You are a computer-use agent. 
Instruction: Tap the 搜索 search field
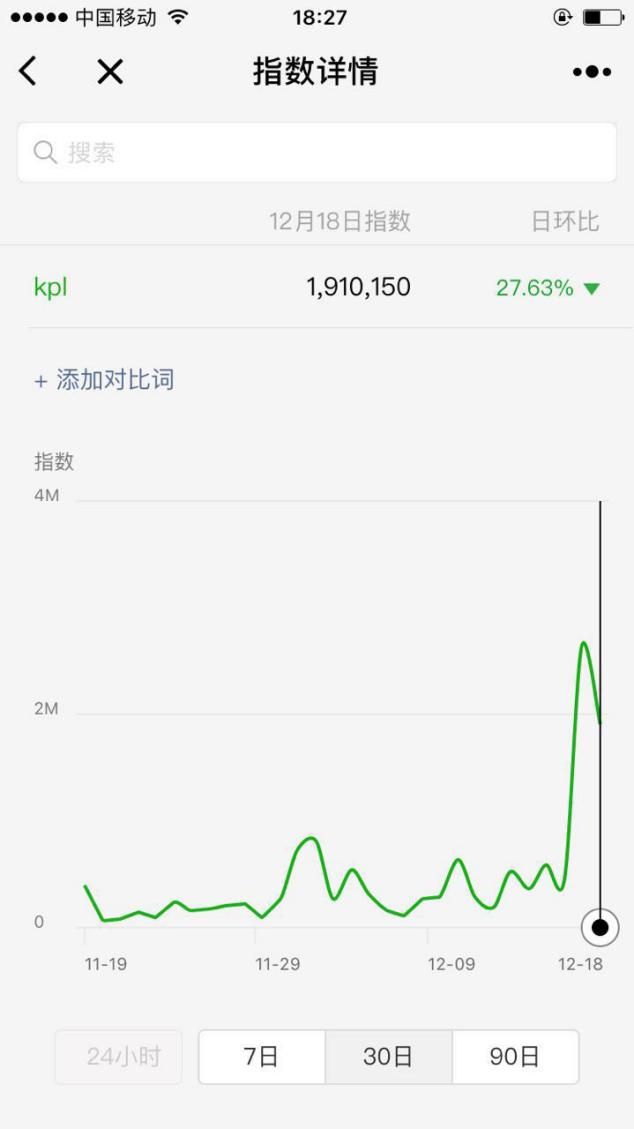coord(316,152)
